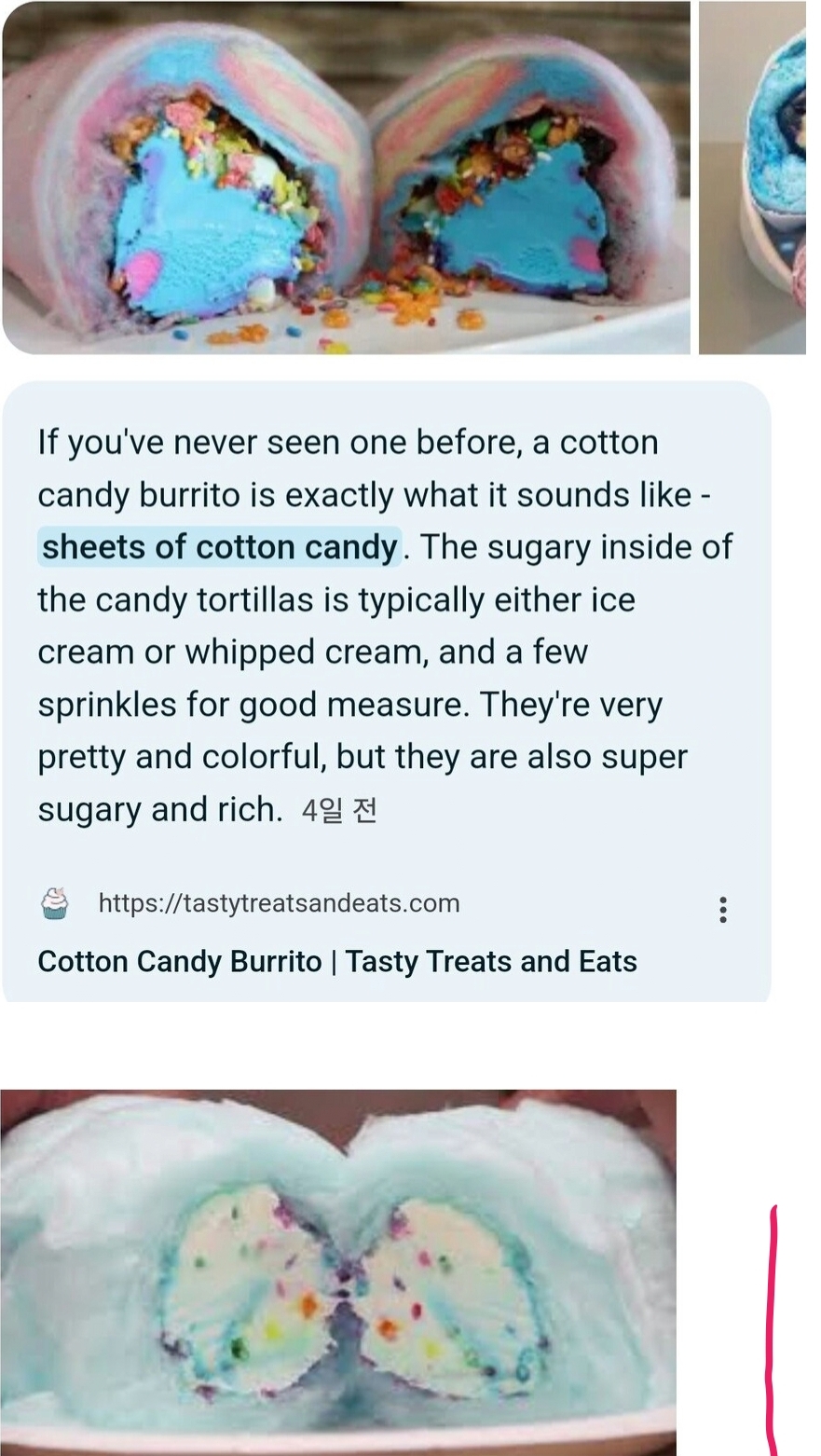This screenshot has width=821, height=1456.
Task: View the light blue cotton candy burrito photo
Action: pos(338,1271)
